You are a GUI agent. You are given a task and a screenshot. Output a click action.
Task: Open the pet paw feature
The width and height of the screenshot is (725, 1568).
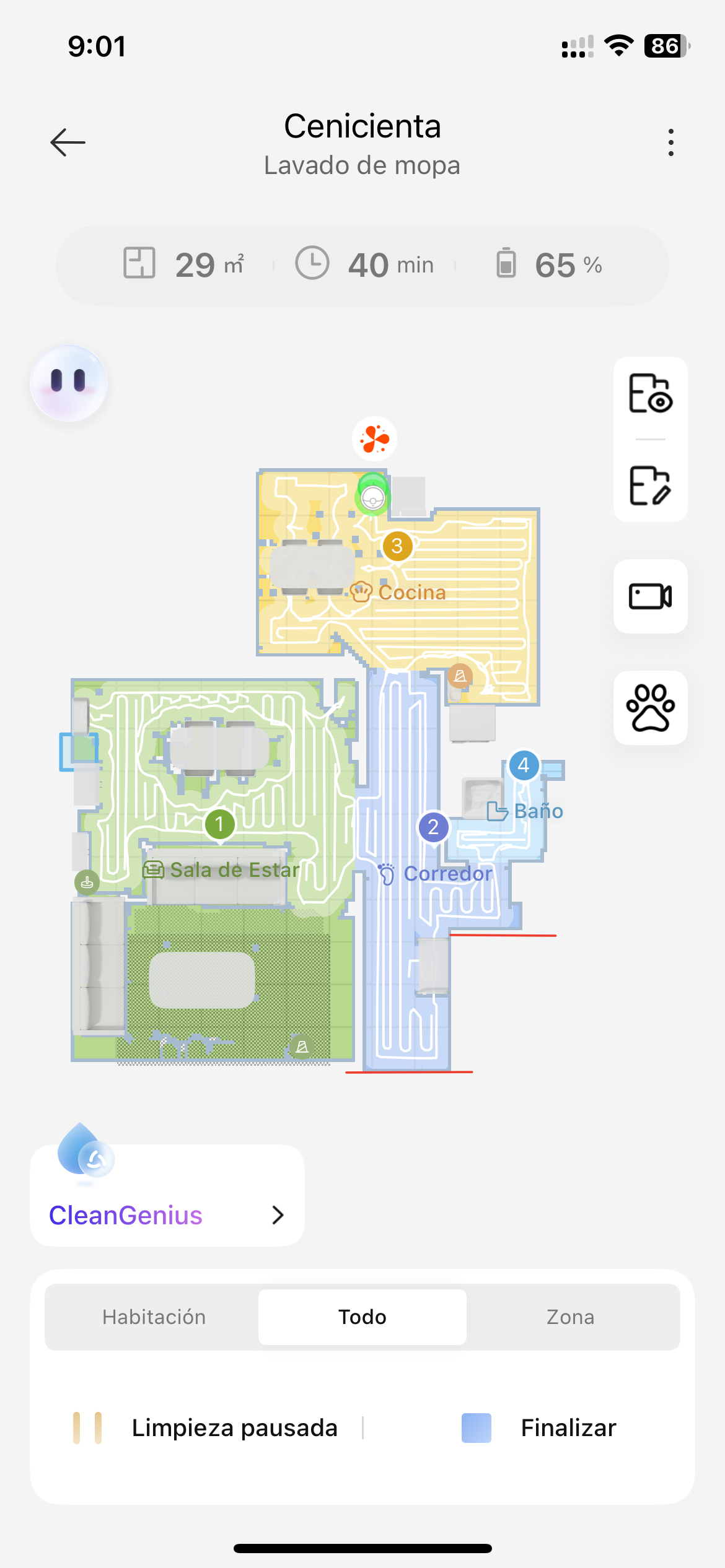(x=650, y=708)
